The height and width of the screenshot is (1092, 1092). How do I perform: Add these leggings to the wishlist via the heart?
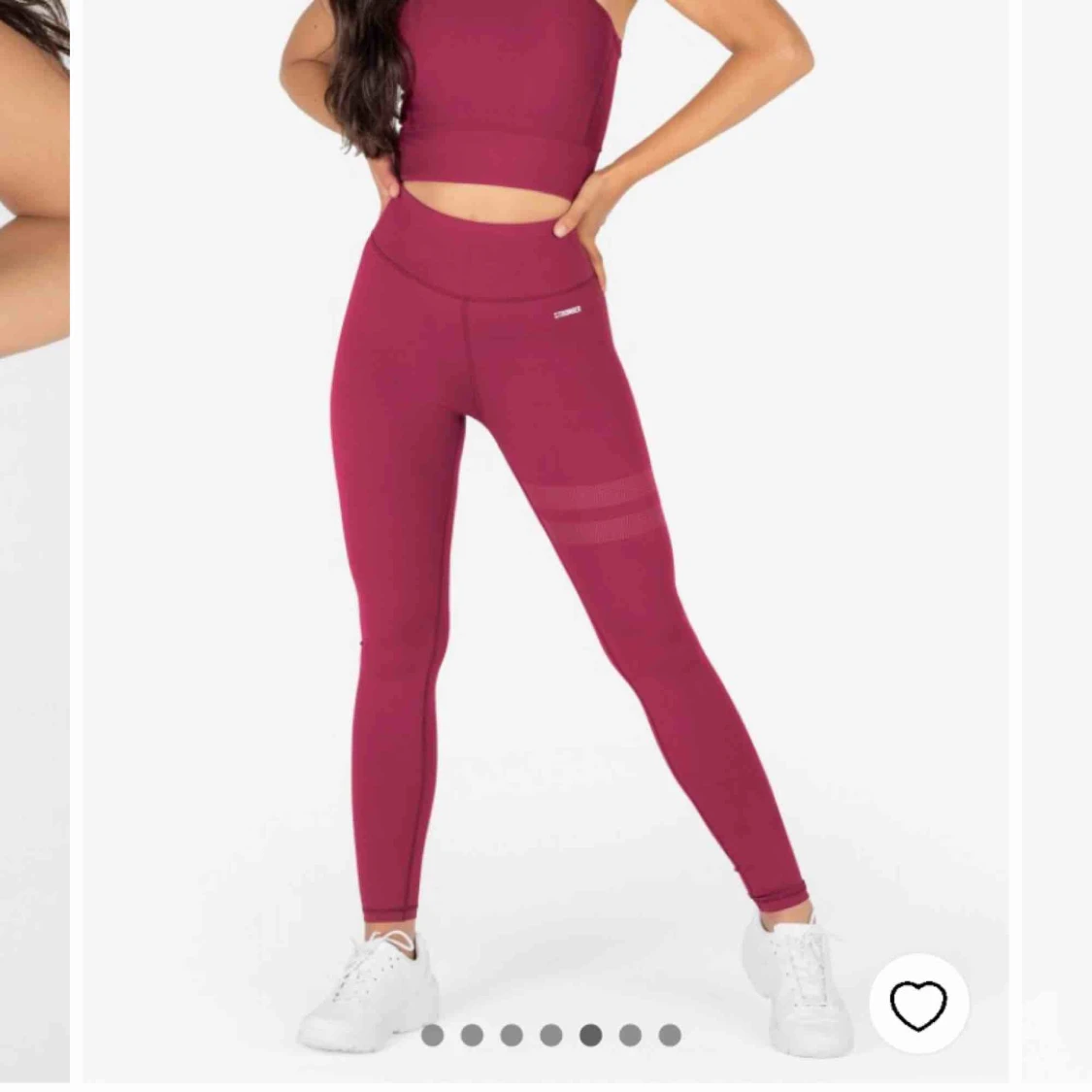pyautogui.click(x=918, y=1005)
